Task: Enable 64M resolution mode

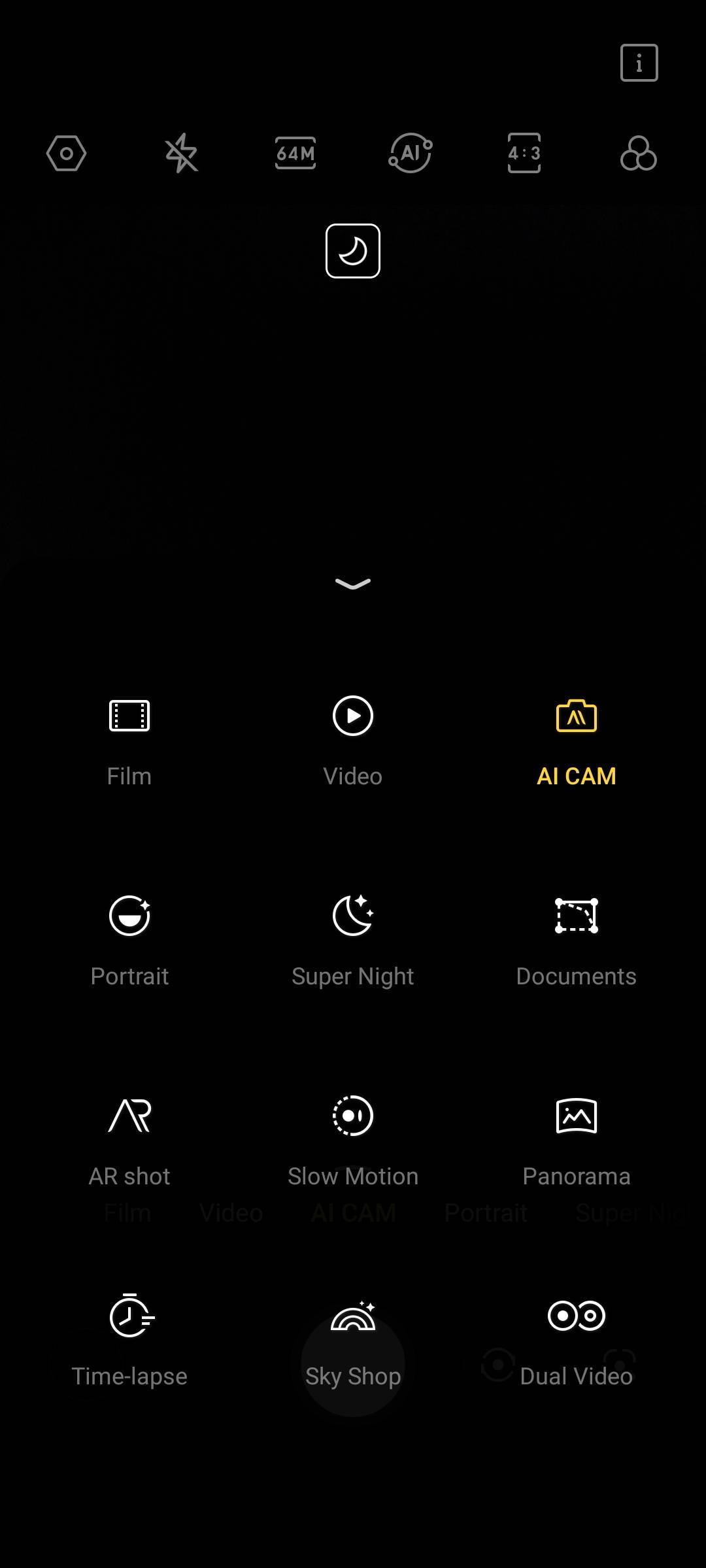Action: click(x=295, y=154)
